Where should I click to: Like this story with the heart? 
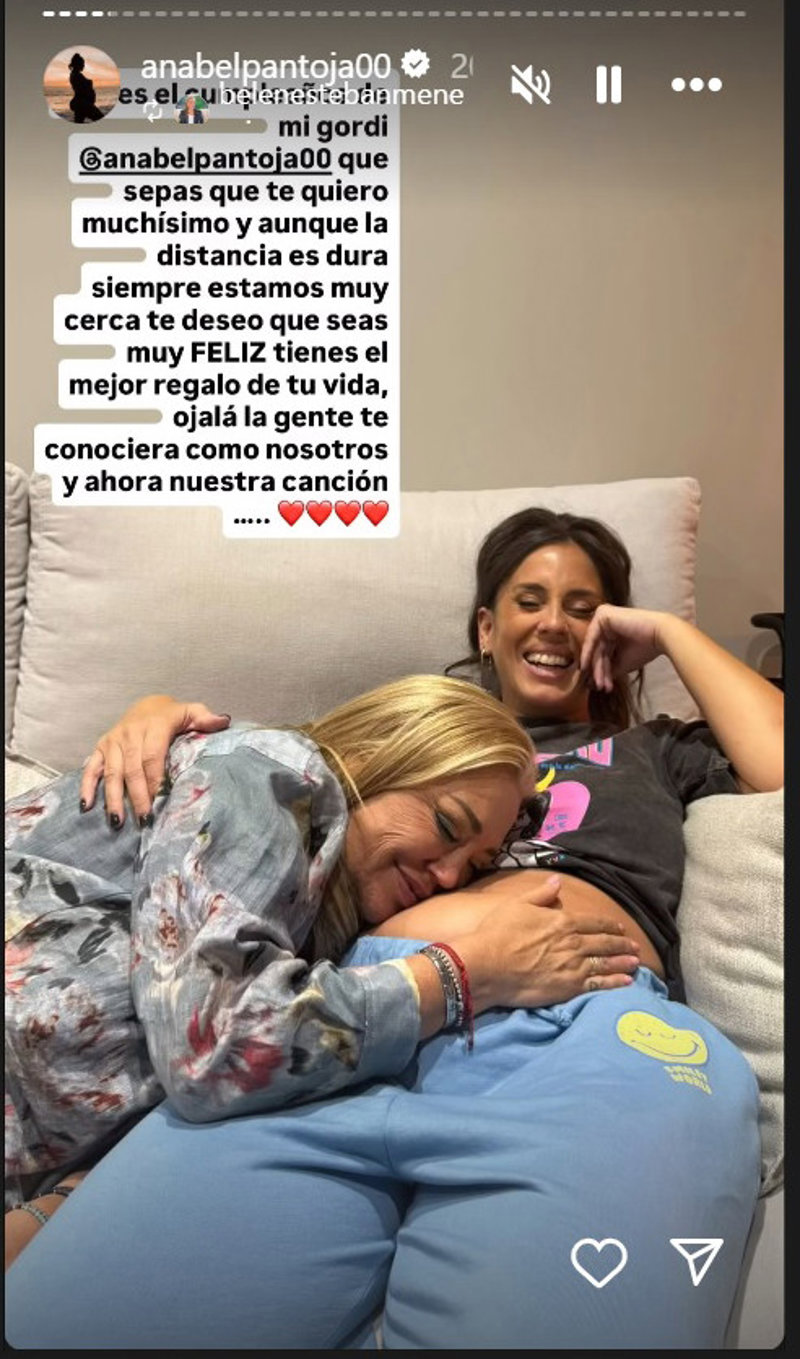point(598,1261)
